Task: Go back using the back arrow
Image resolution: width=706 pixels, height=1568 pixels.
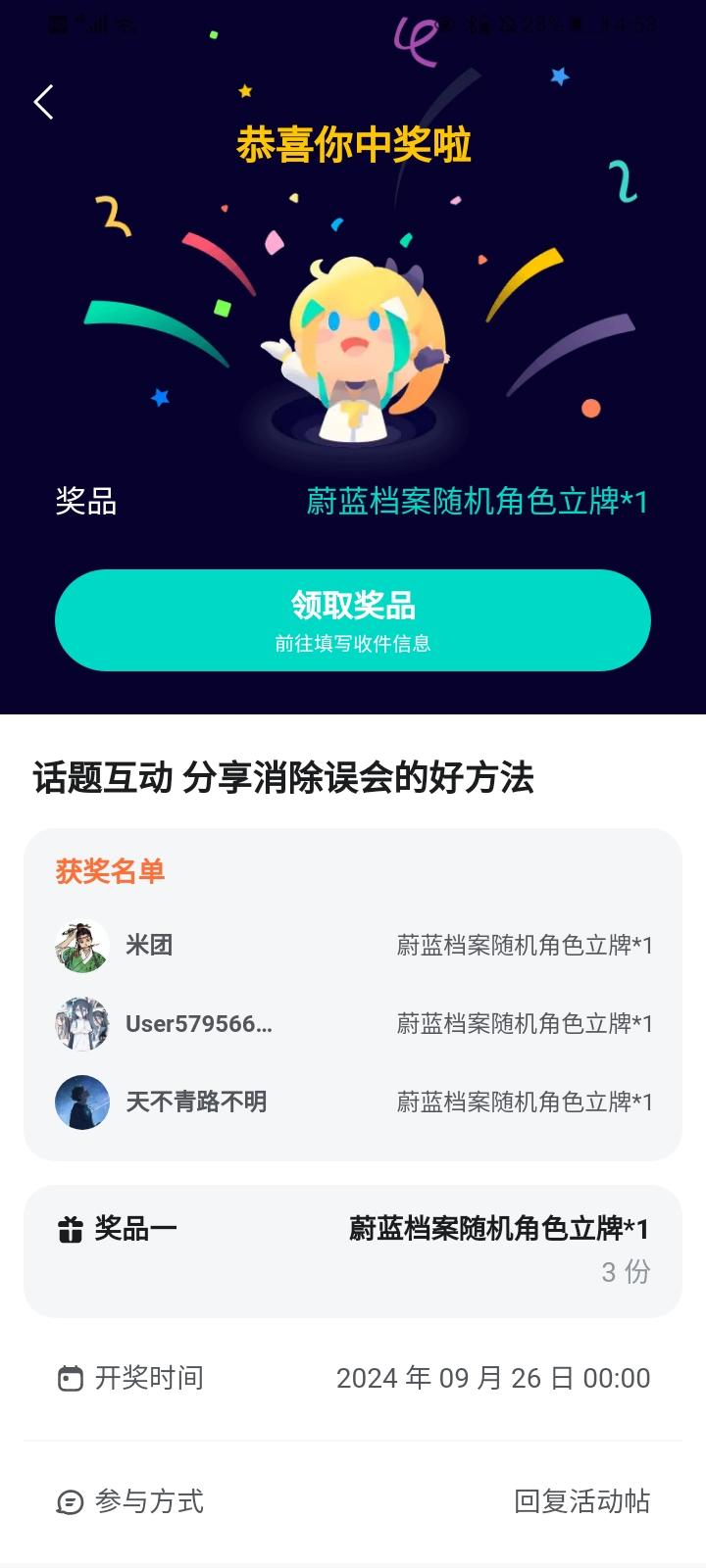Action: coord(43,102)
